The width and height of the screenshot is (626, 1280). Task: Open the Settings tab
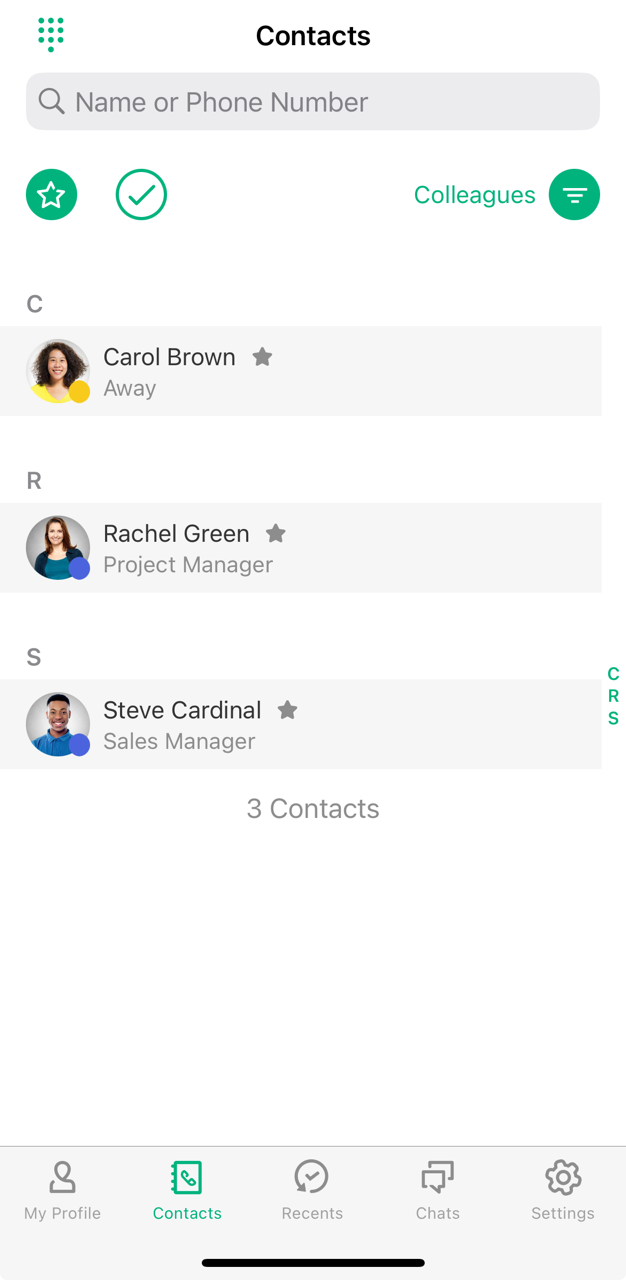(562, 1190)
